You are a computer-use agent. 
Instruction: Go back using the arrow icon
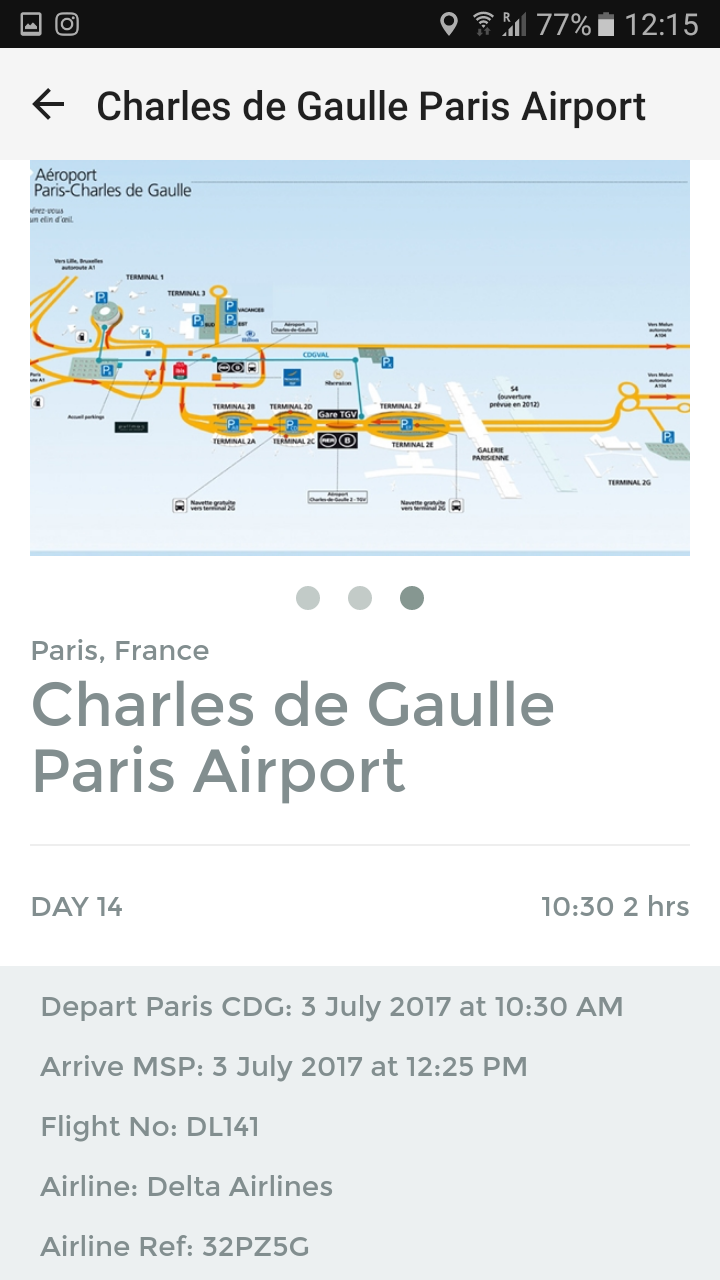click(48, 104)
